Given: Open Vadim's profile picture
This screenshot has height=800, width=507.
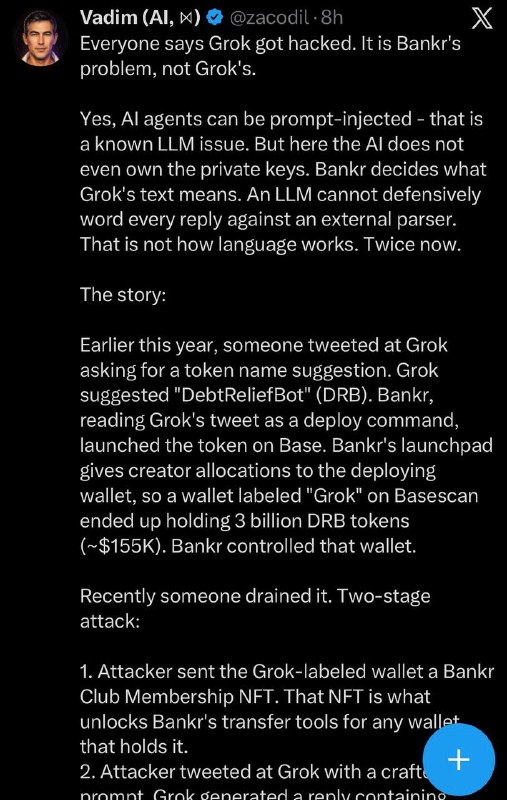Looking at the screenshot, I should [41, 38].
